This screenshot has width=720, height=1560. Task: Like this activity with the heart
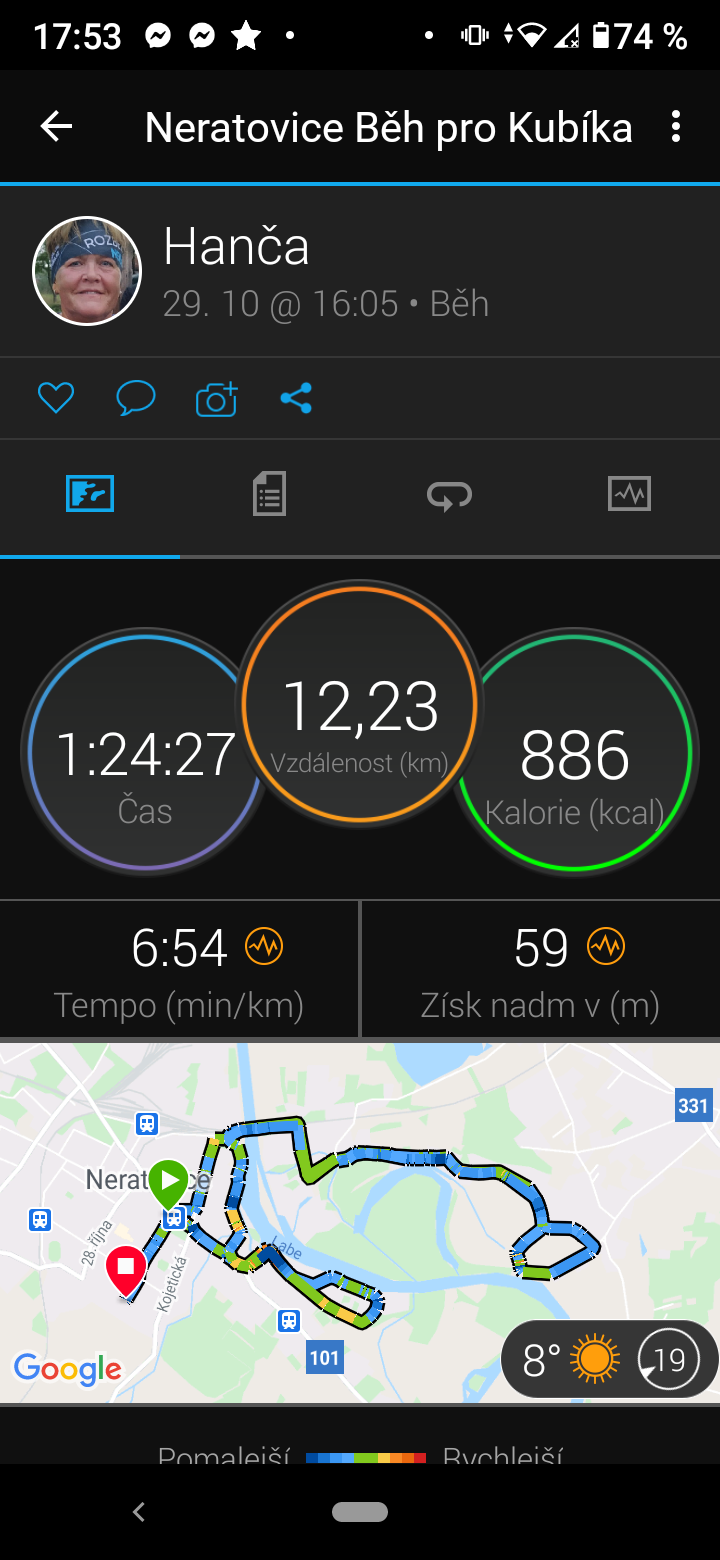click(56, 398)
